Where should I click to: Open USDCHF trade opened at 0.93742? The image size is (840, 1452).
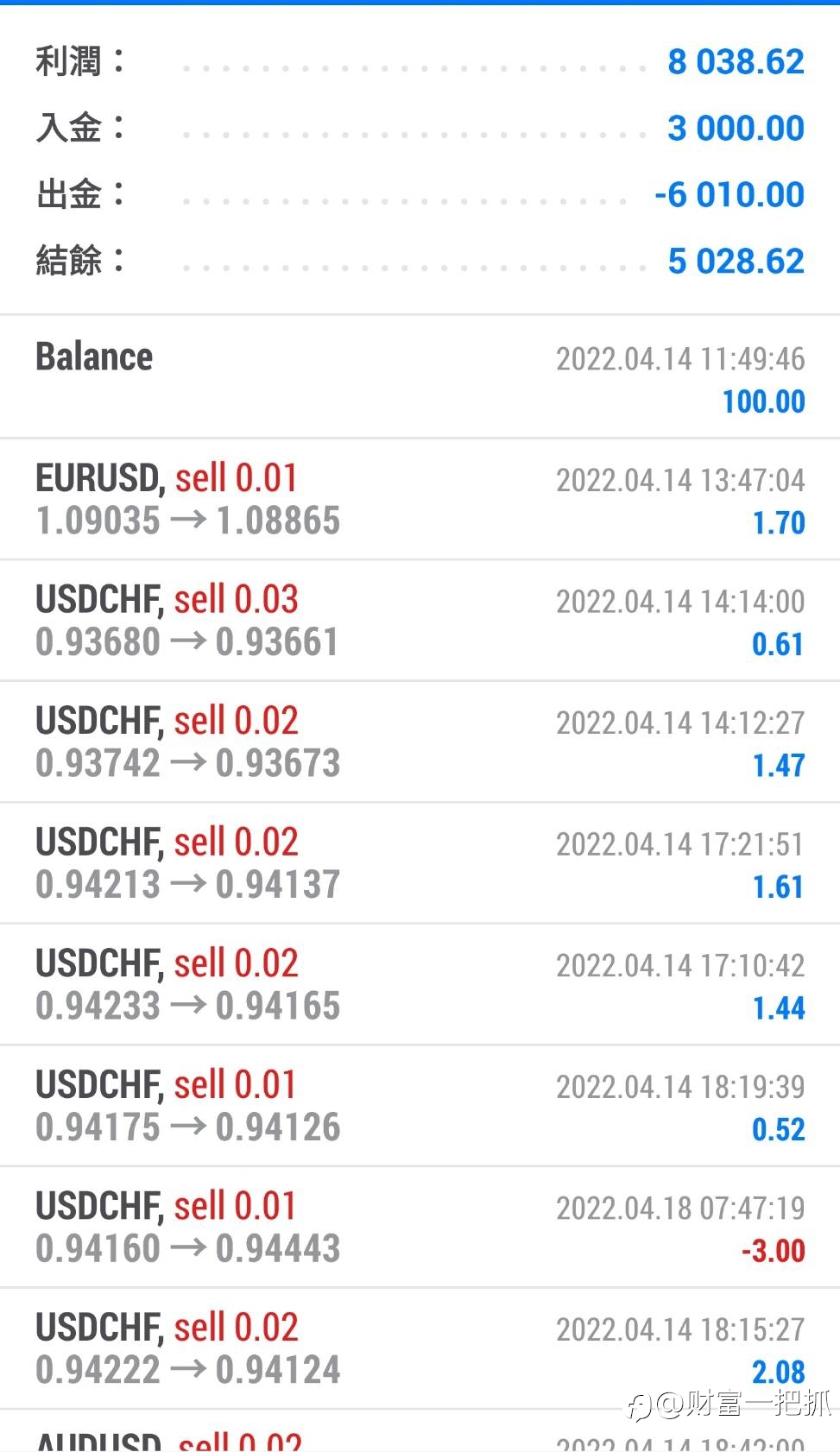420,742
